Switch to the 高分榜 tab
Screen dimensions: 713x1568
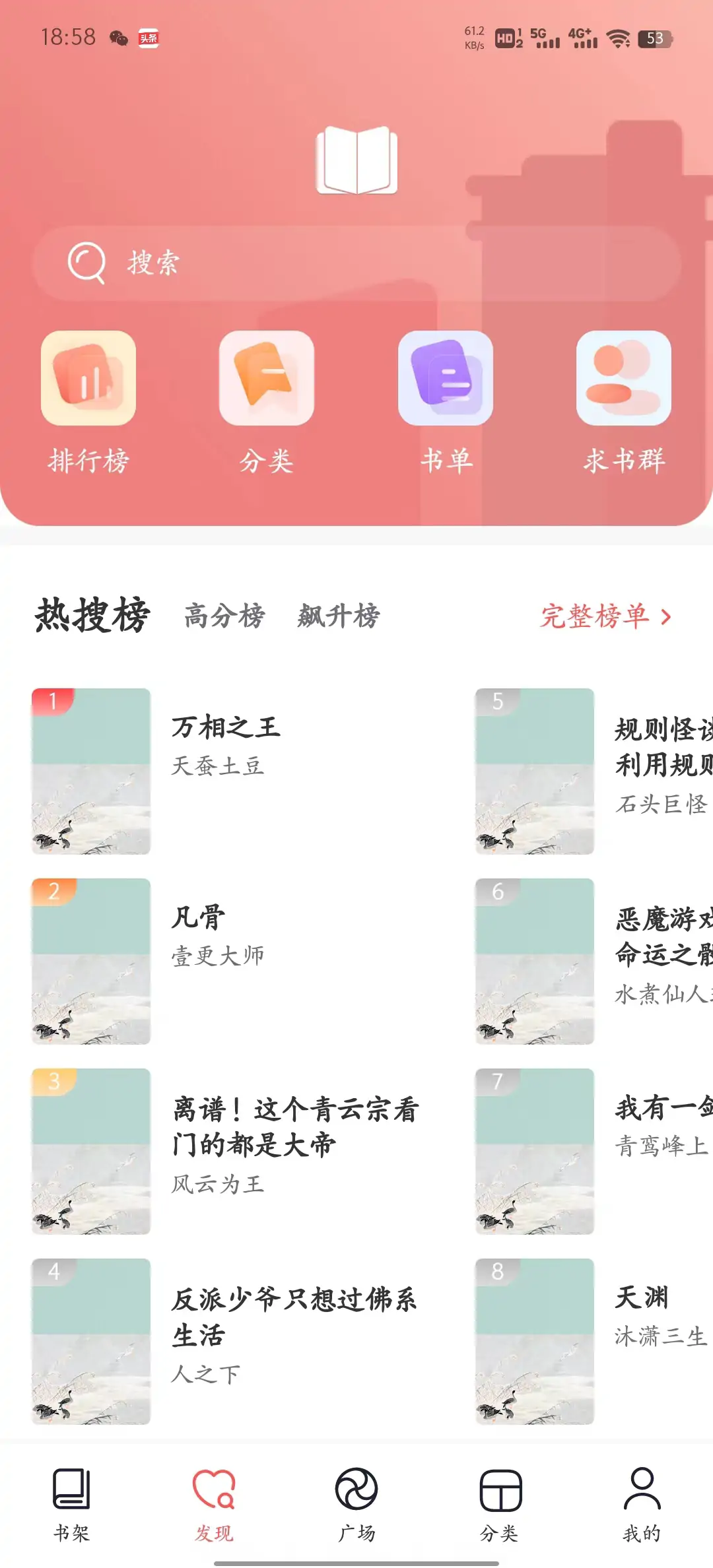point(224,617)
